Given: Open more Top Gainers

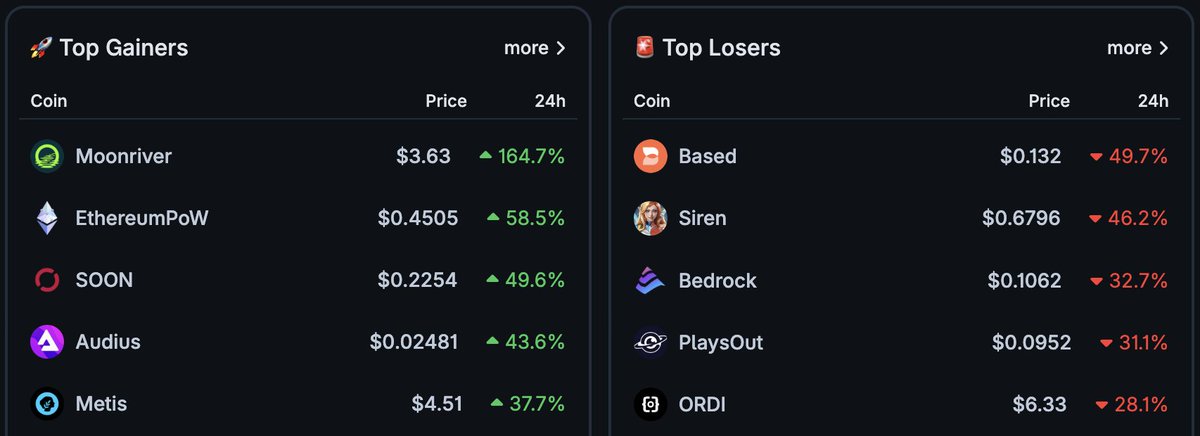Looking at the screenshot, I should click(534, 48).
